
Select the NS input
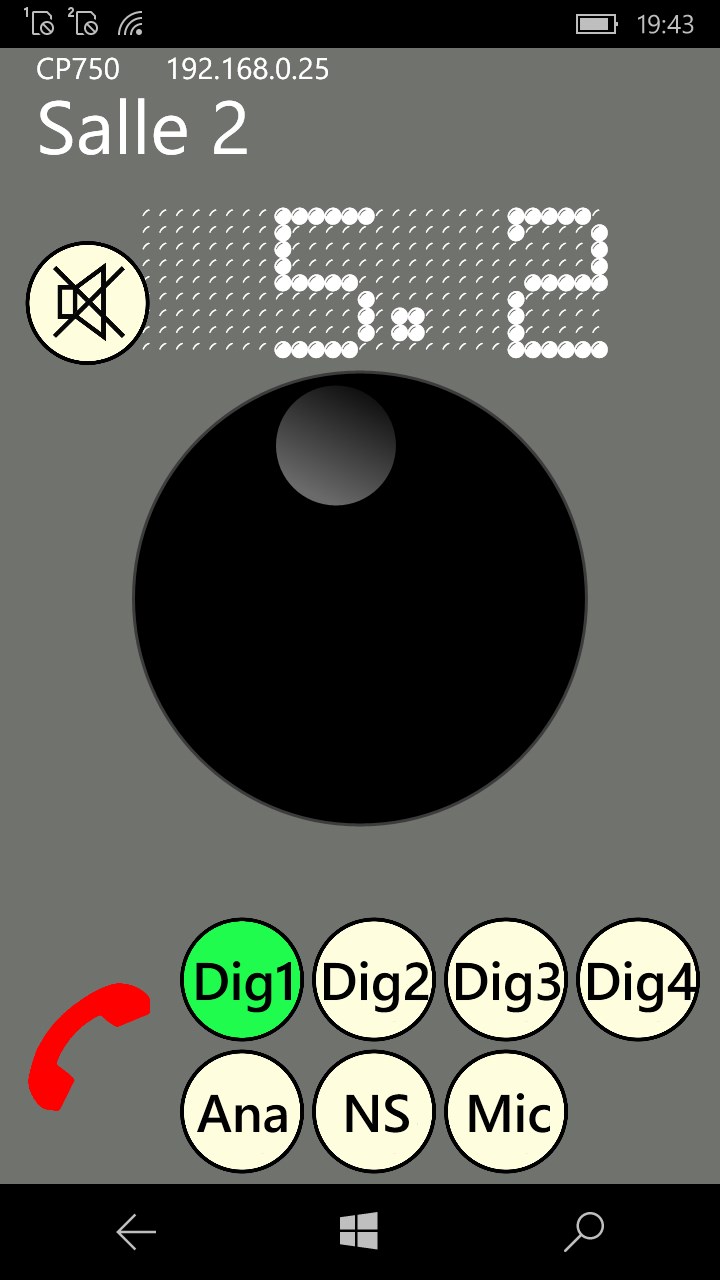(x=374, y=1112)
